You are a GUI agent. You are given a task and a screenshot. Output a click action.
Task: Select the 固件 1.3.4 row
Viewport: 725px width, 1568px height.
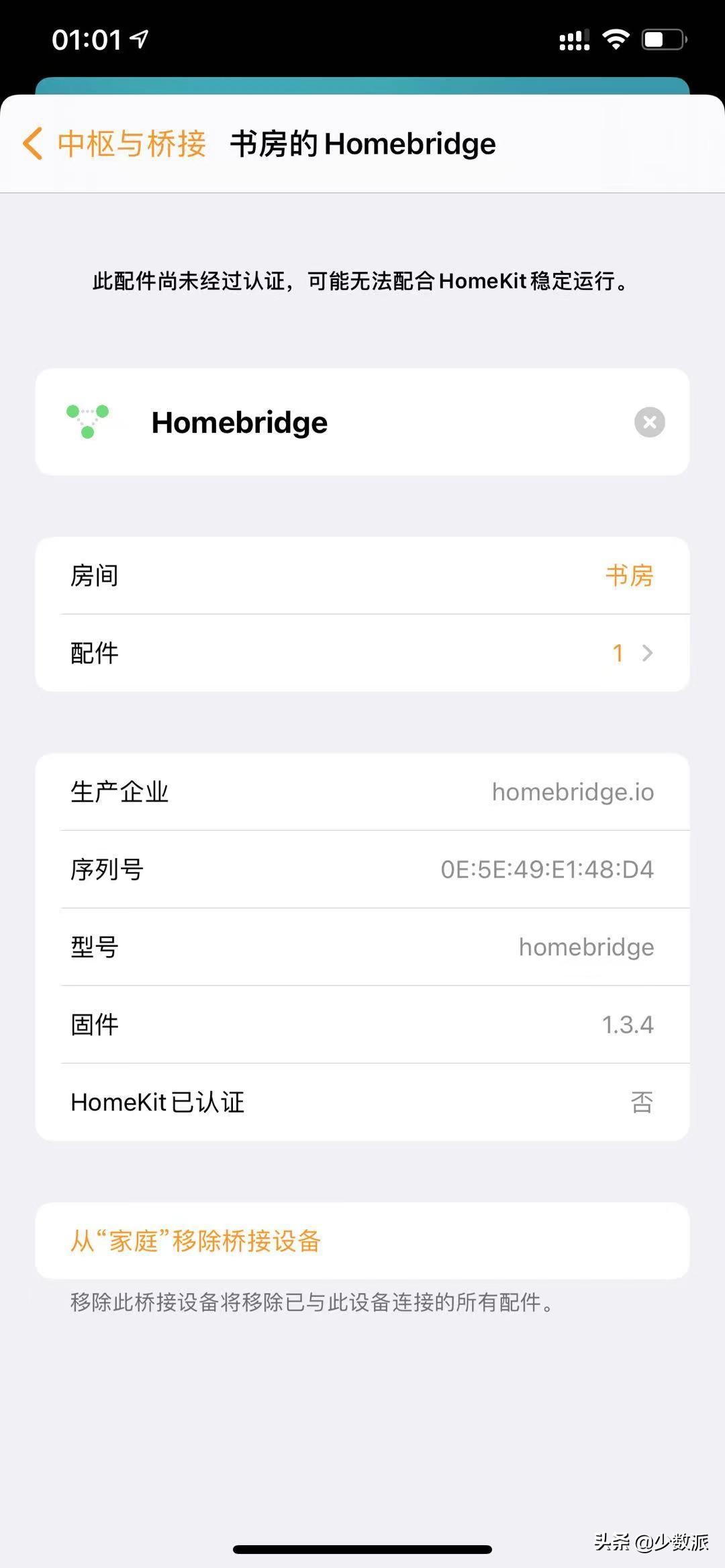click(x=362, y=1025)
